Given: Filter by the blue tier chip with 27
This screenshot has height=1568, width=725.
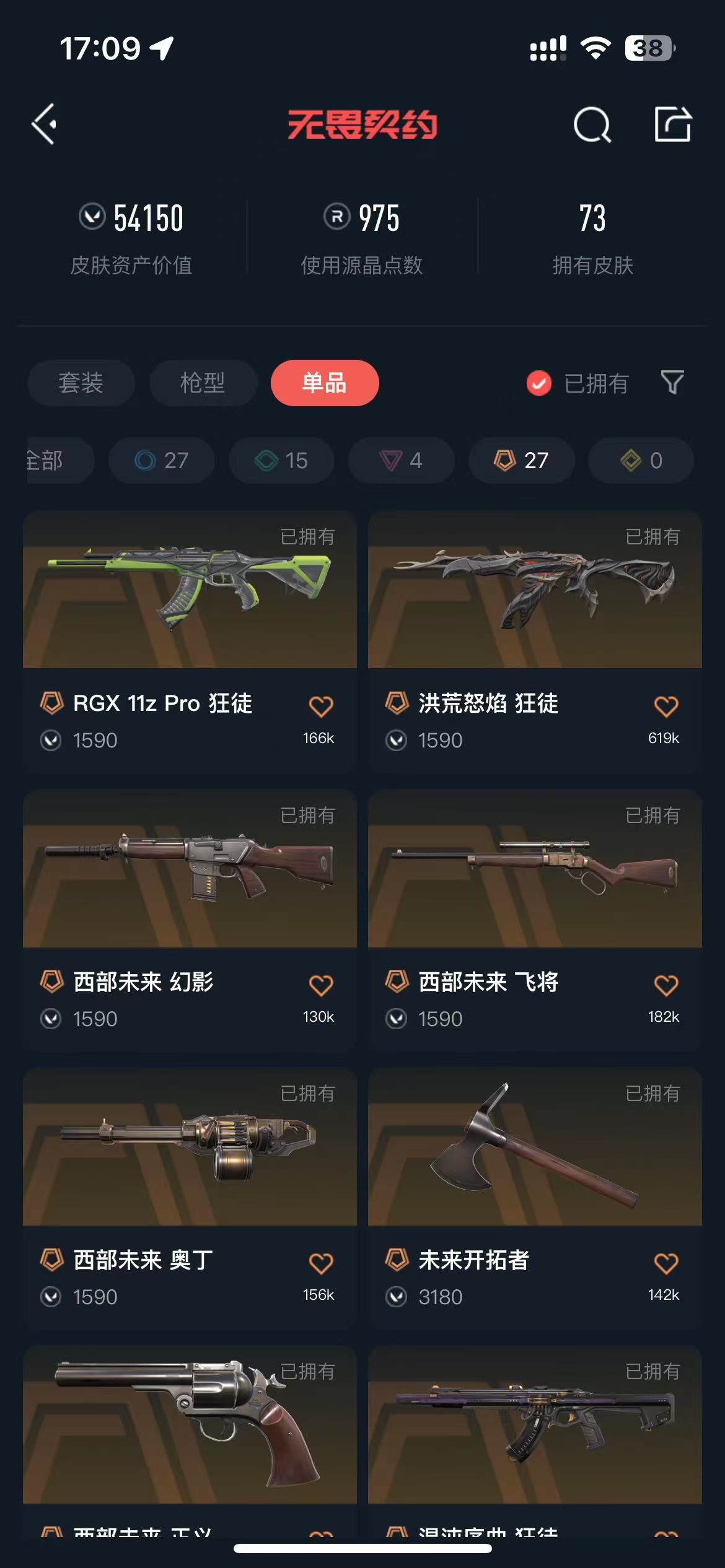Looking at the screenshot, I should tap(162, 460).
